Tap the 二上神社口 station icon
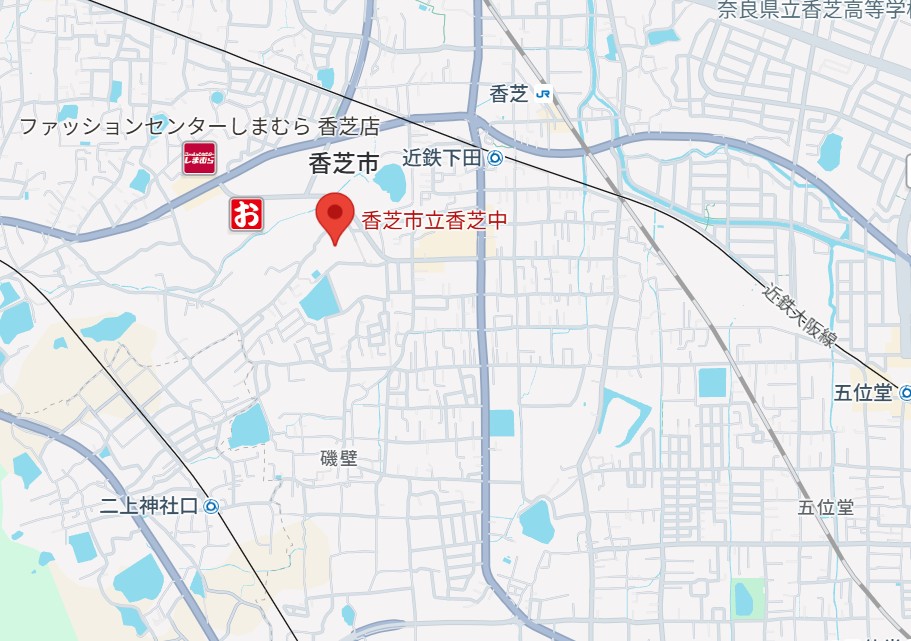 pos(211,507)
